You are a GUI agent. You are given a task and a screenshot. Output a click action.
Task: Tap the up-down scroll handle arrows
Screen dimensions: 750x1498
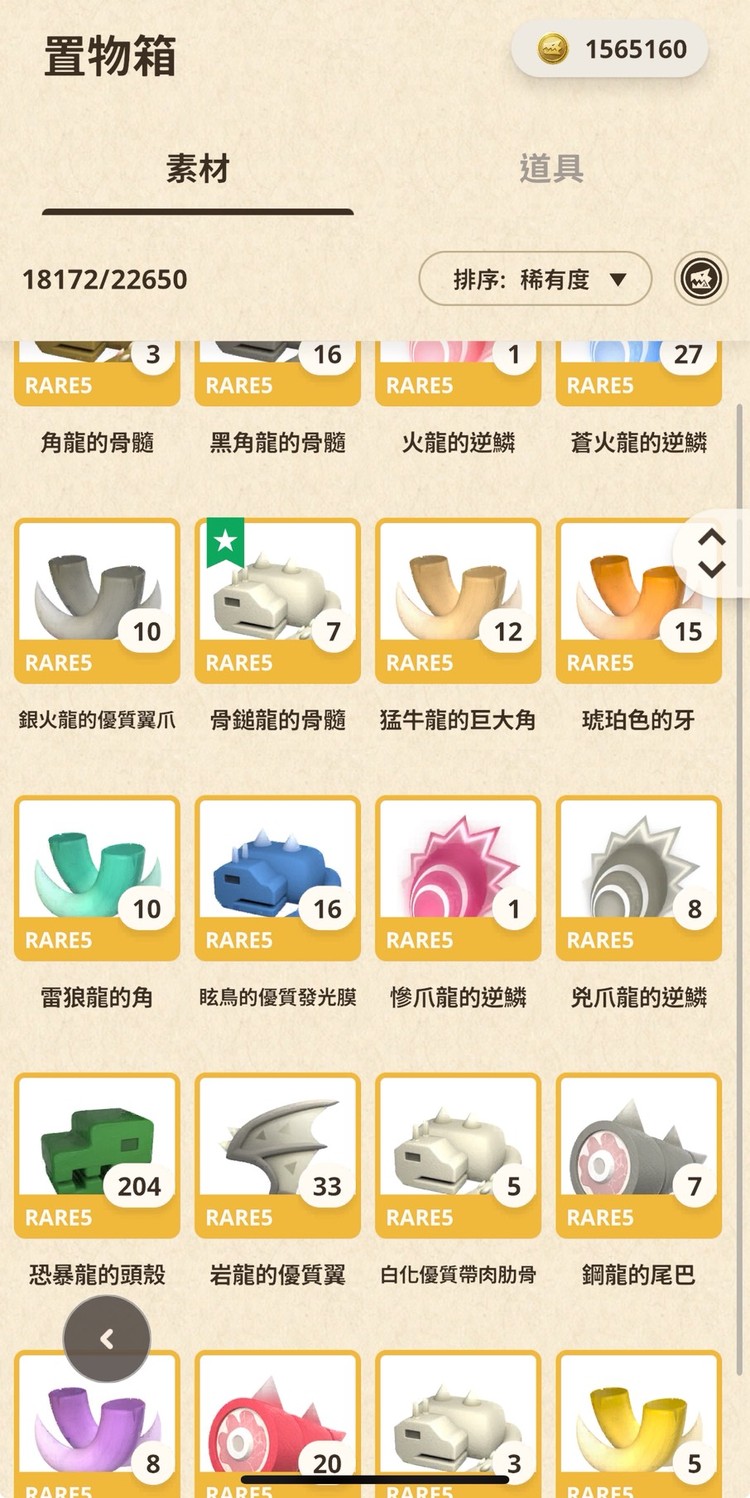tap(711, 553)
